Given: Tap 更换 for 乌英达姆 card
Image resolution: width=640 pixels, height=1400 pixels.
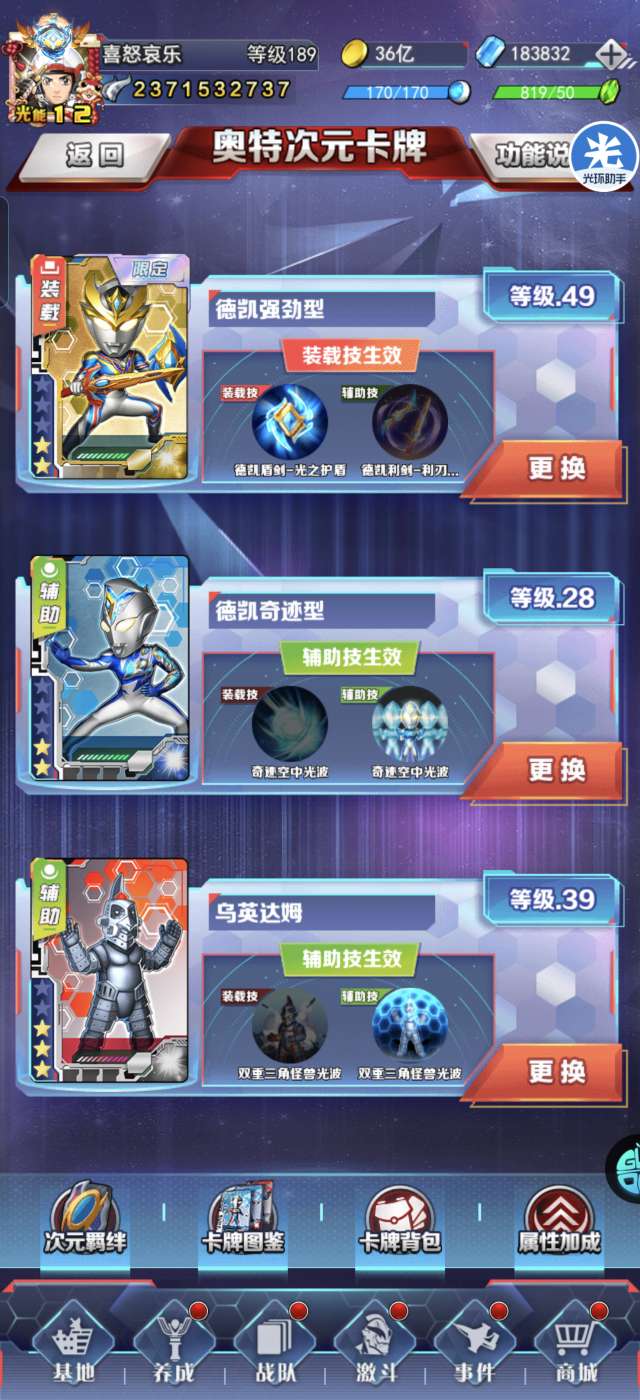Looking at the screenshot, I should coord(556,1071).
